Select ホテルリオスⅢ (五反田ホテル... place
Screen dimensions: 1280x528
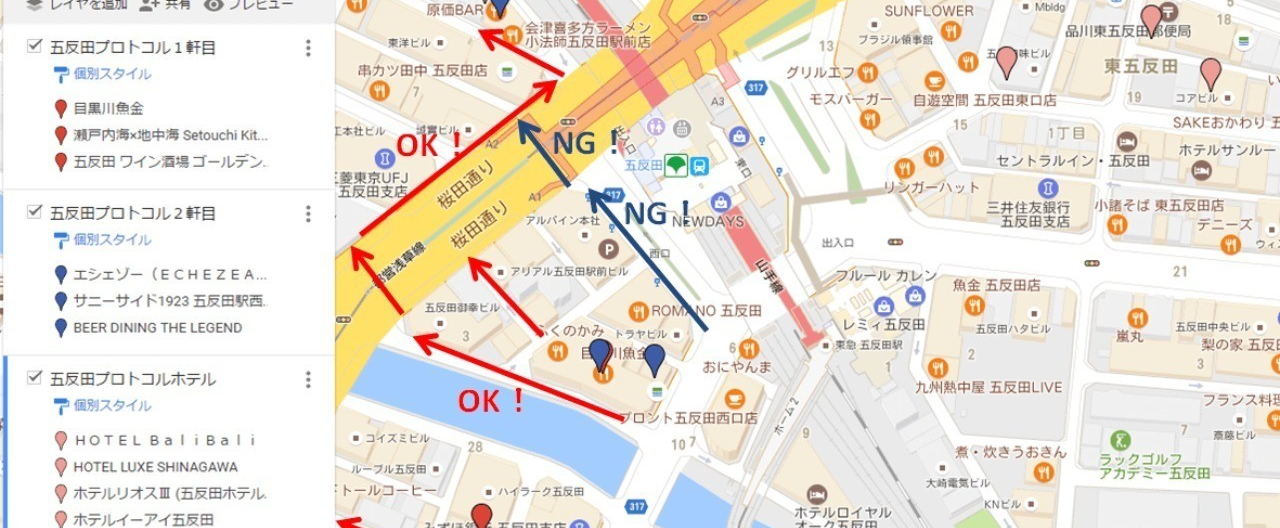coord(170,493)
